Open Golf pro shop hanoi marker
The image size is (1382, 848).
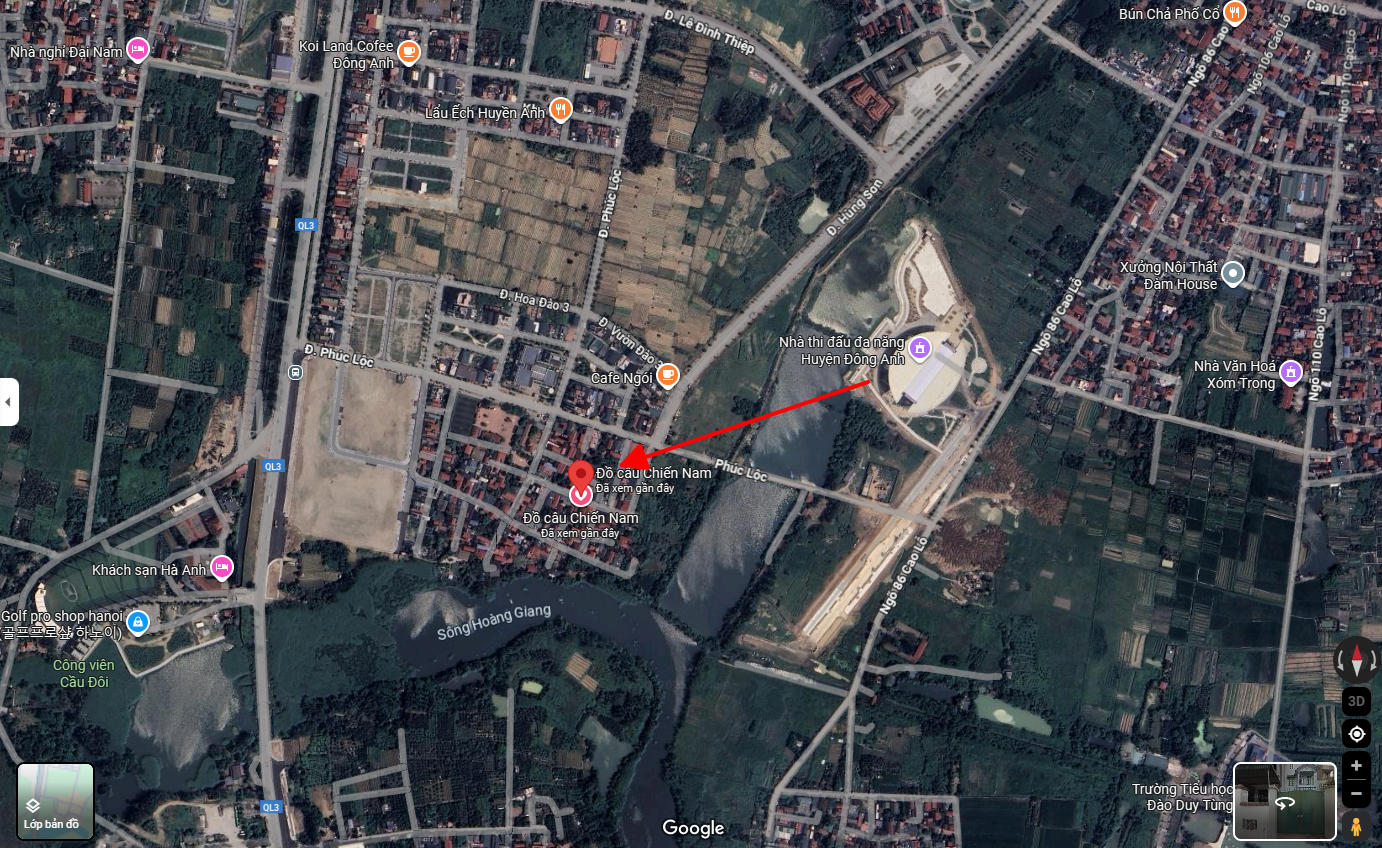(x=138, y=623)
